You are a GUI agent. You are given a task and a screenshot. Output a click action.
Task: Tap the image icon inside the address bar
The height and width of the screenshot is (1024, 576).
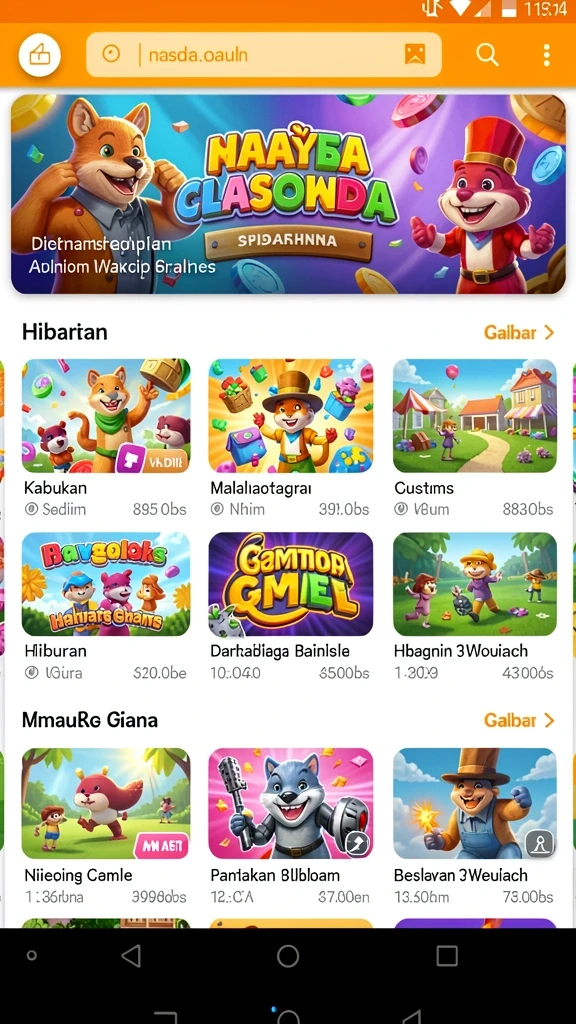(x=415, y=55)
